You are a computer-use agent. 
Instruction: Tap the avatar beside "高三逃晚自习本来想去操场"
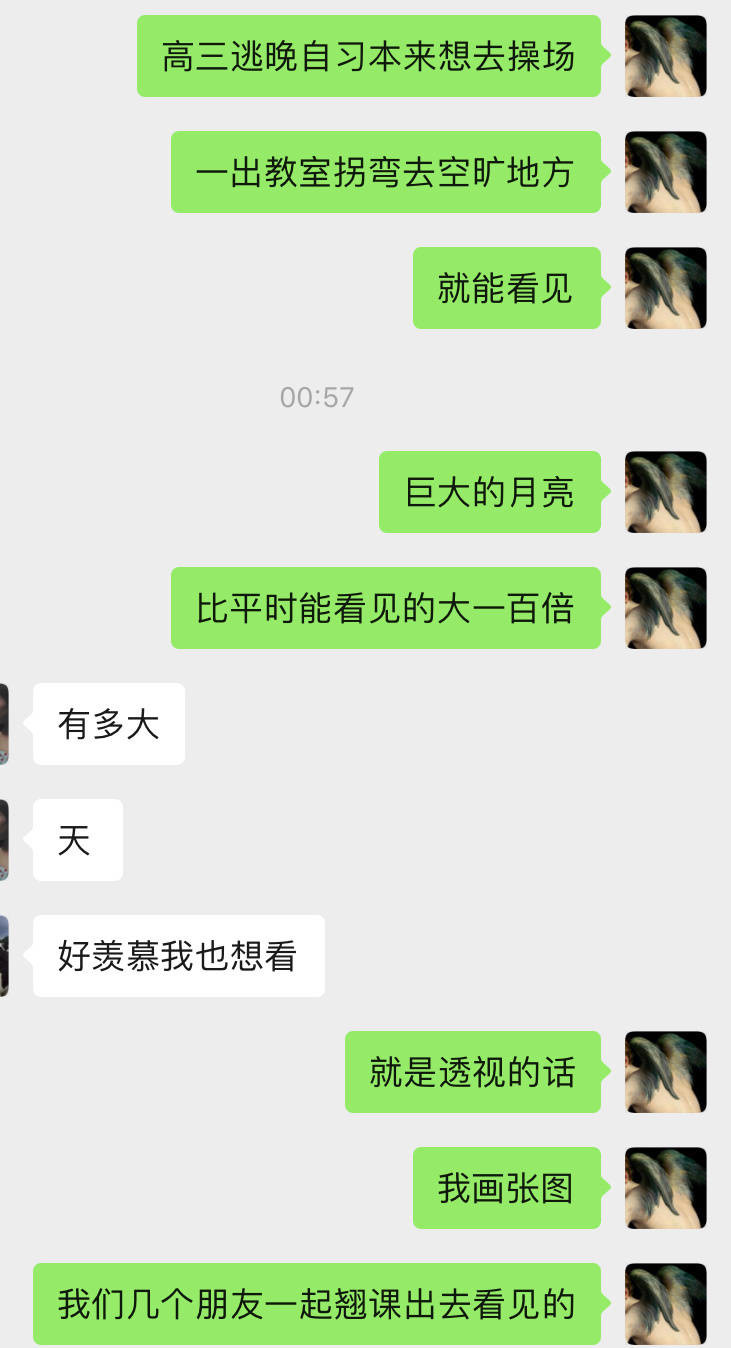coord(666,56)
